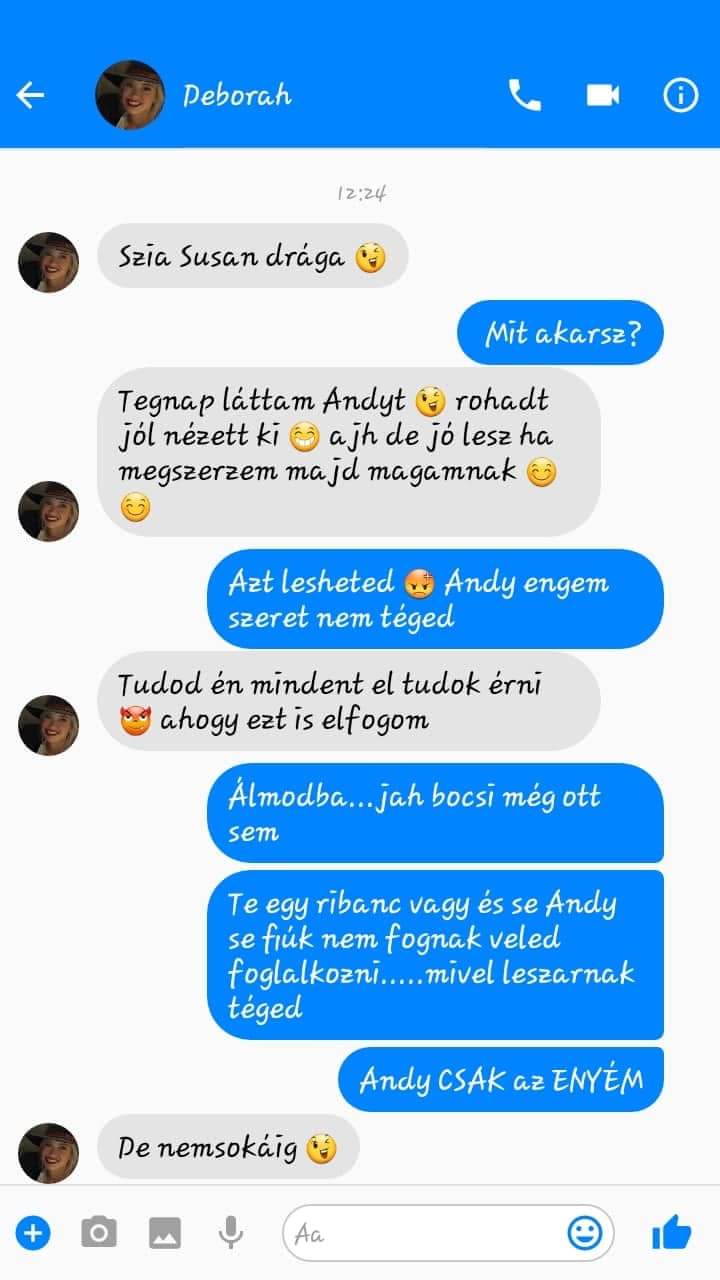Image resolution: width=720 pixels, height=1280 pixels.
Task: Open more attachment options plus button
Action: point(32,1233)
